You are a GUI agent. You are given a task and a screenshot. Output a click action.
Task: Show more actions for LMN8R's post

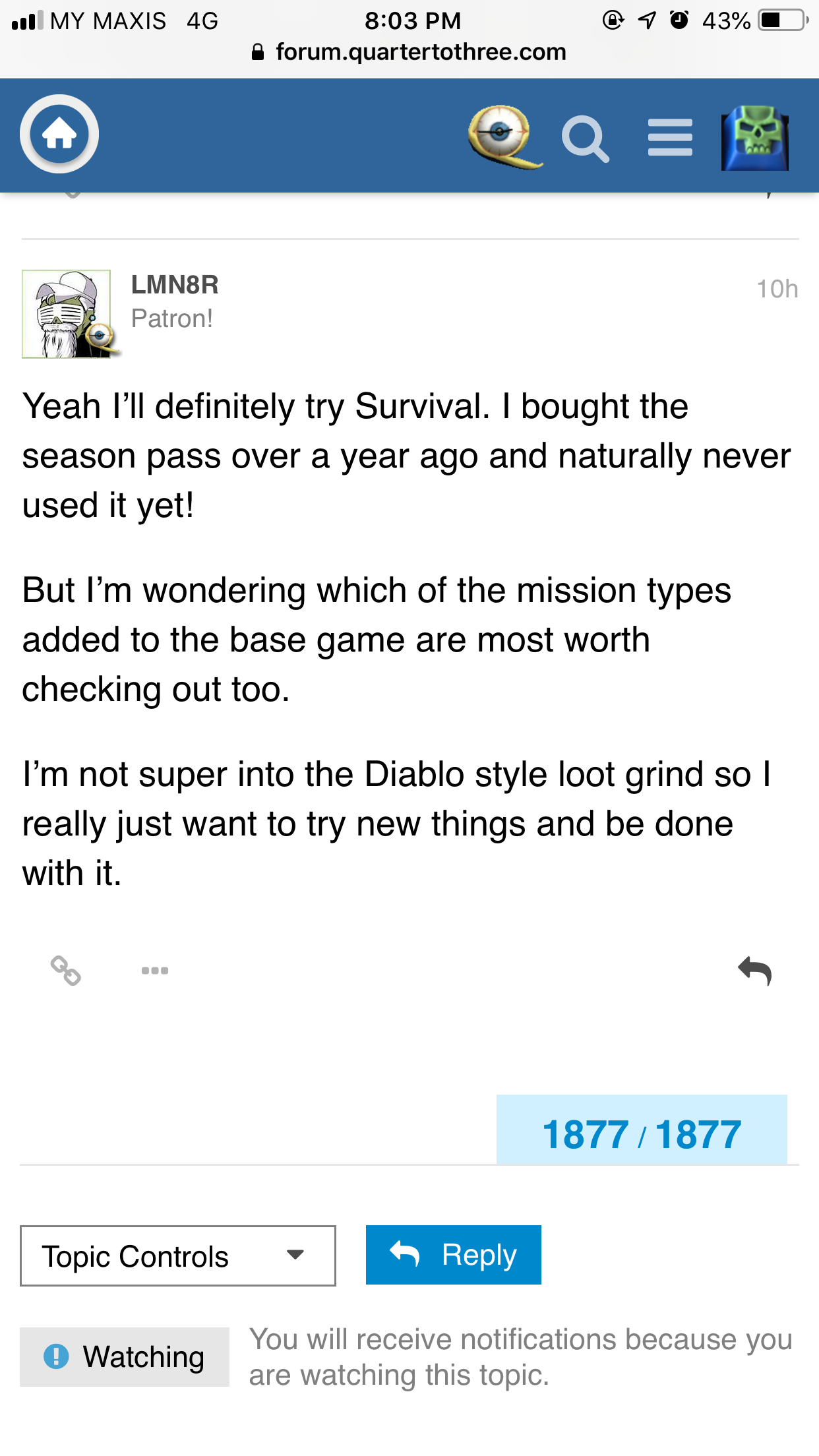155,971
